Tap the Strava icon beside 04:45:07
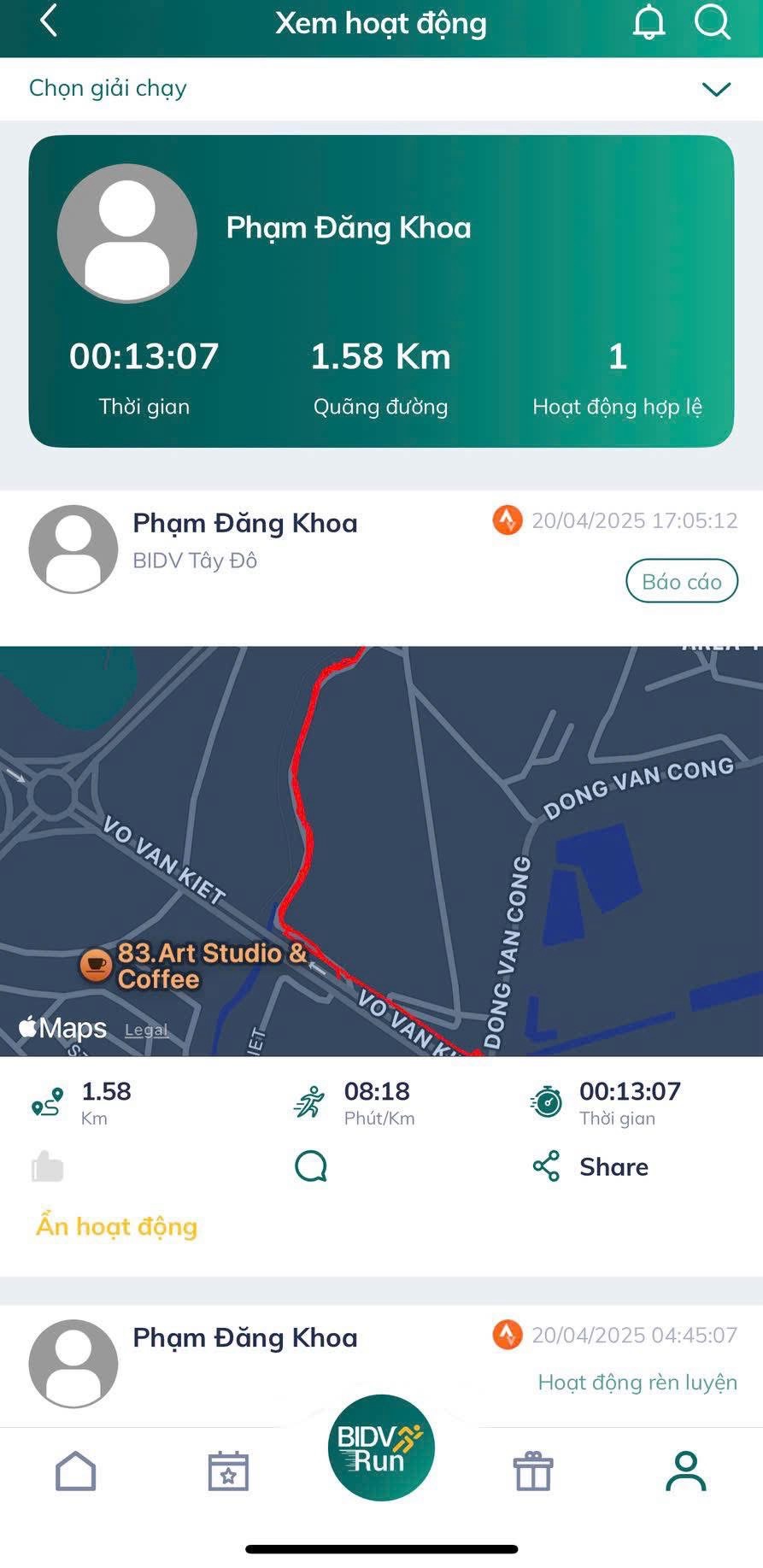This screenshot has height=1568, width=763. point(508,1336)
